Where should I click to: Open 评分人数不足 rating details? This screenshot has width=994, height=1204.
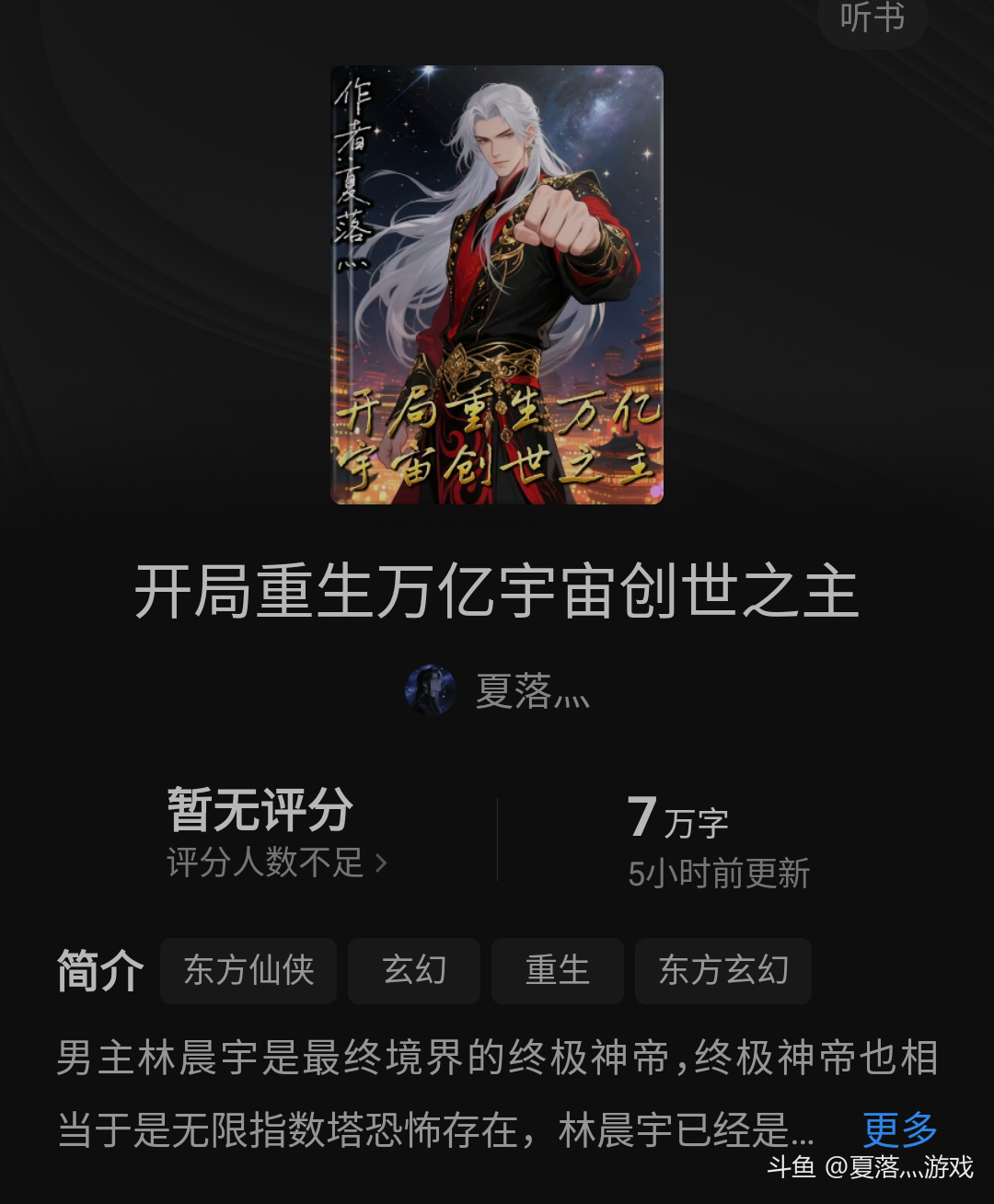coord(276,862)
